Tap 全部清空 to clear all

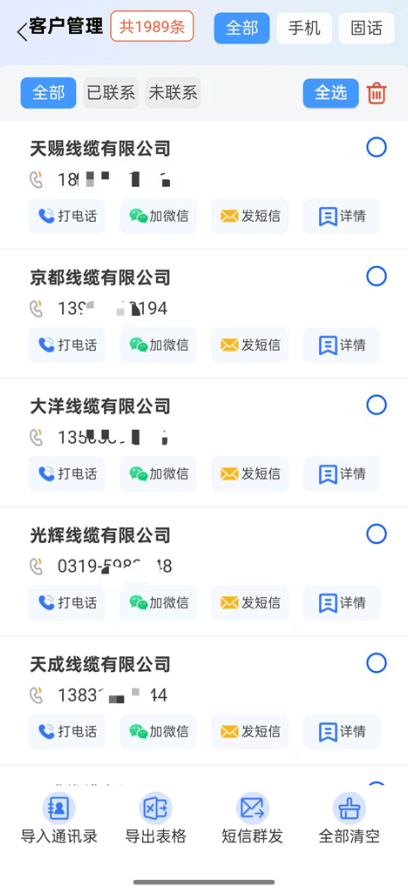pos(349,818)
